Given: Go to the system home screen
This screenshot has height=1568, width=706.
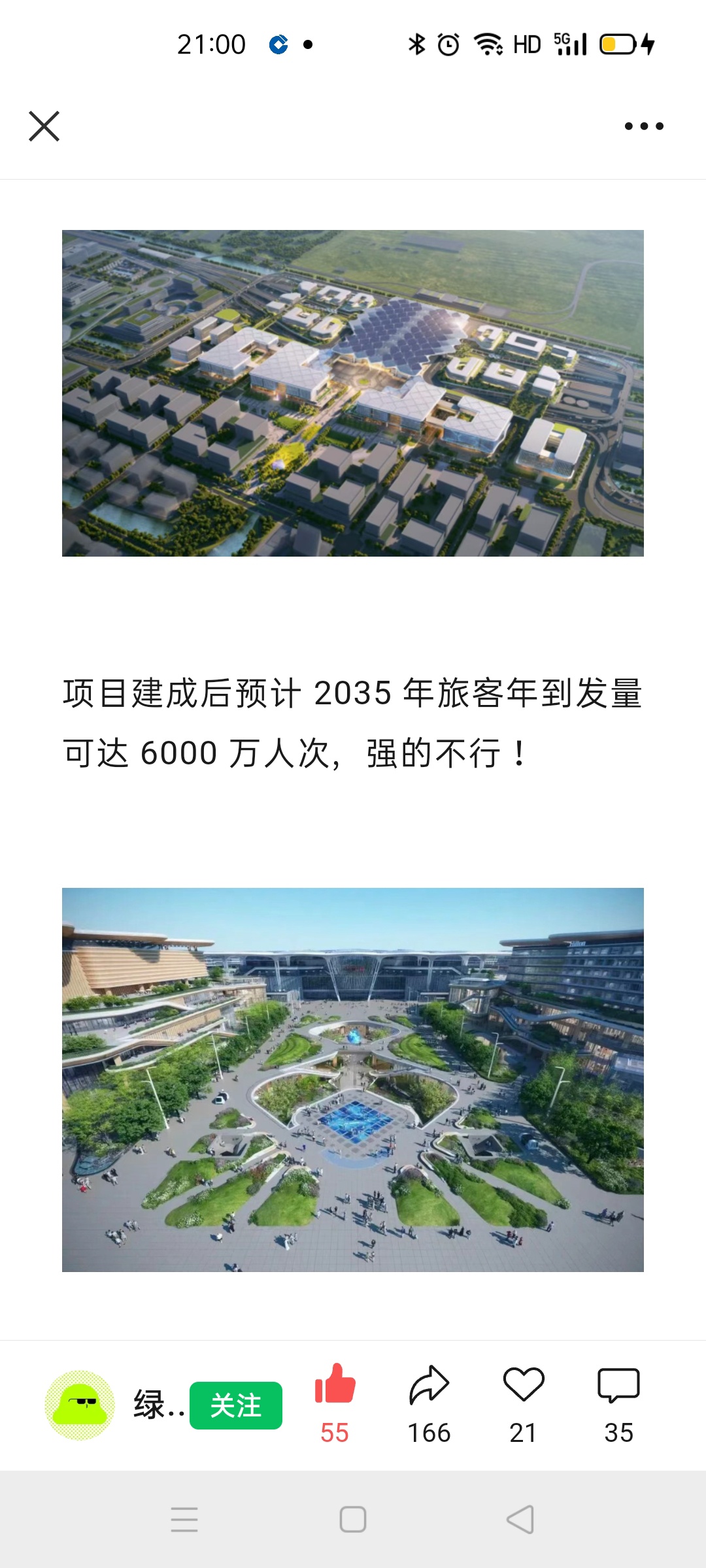Looking at the screenshot, I should [353, 1519].
